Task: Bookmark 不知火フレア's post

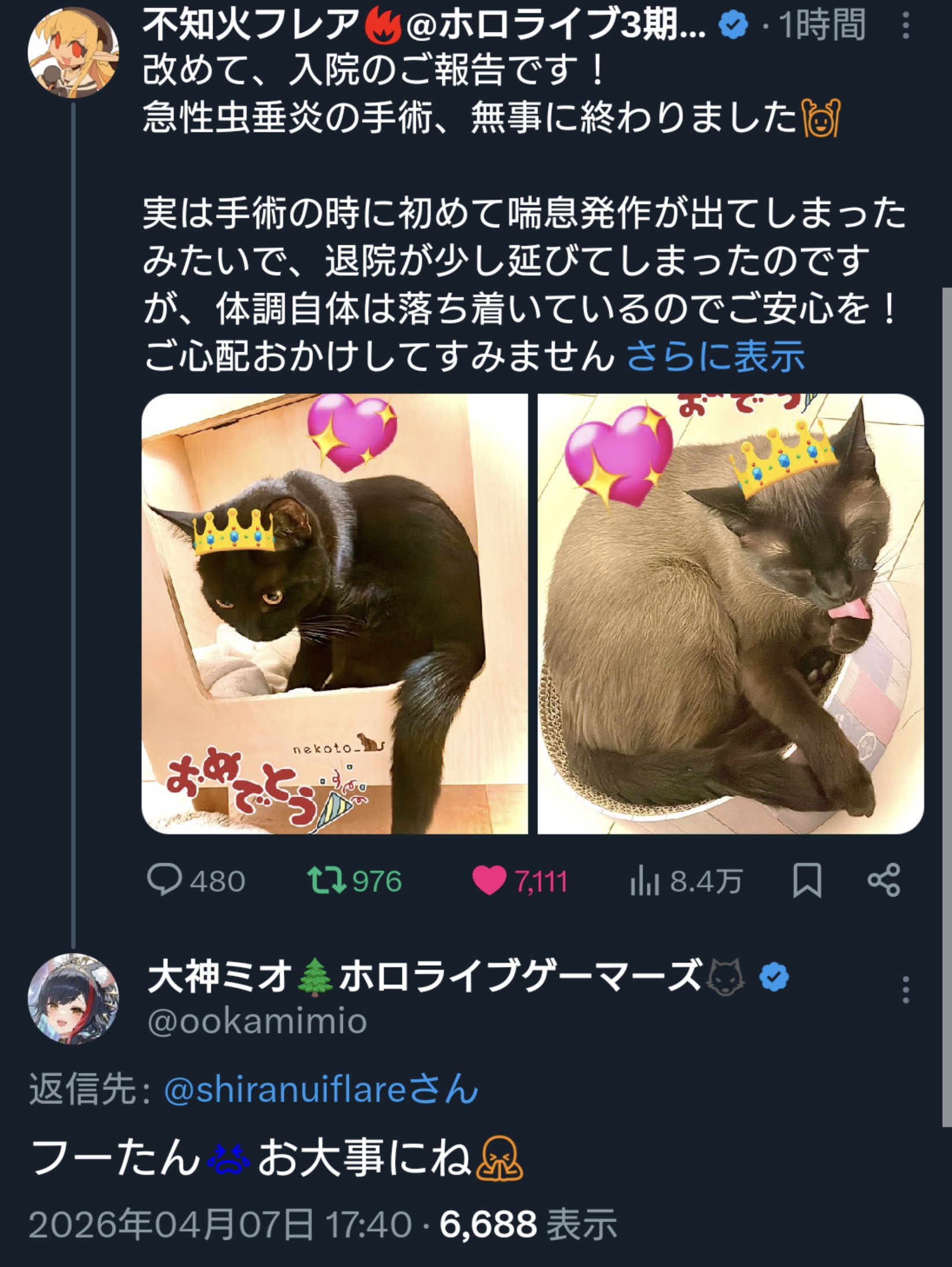Action: pyautogui.click(x=807, y=881)
